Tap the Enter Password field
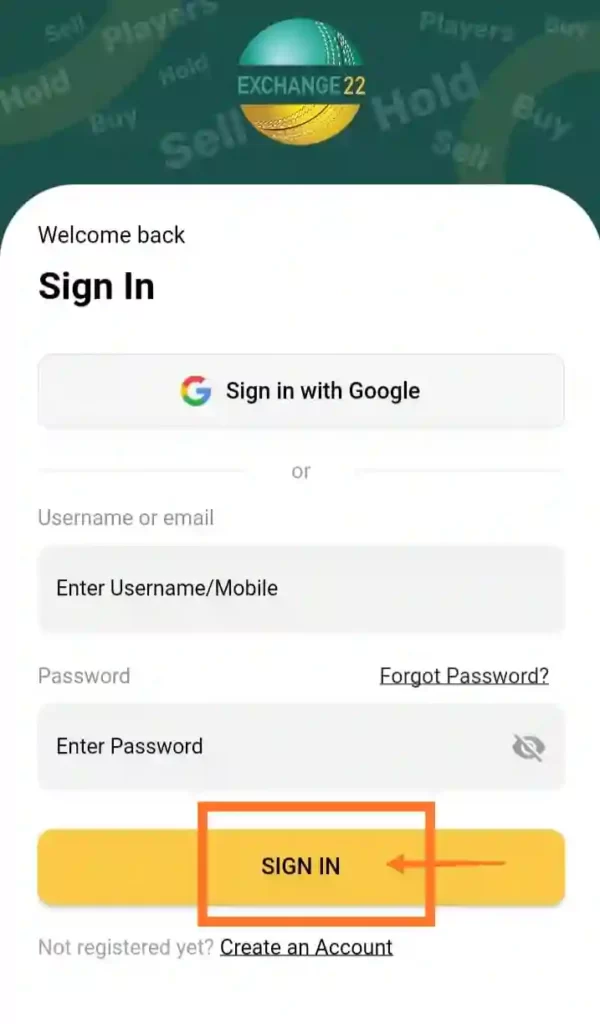The width and height of the screenshot is (600, 1024). coord(270,746)
